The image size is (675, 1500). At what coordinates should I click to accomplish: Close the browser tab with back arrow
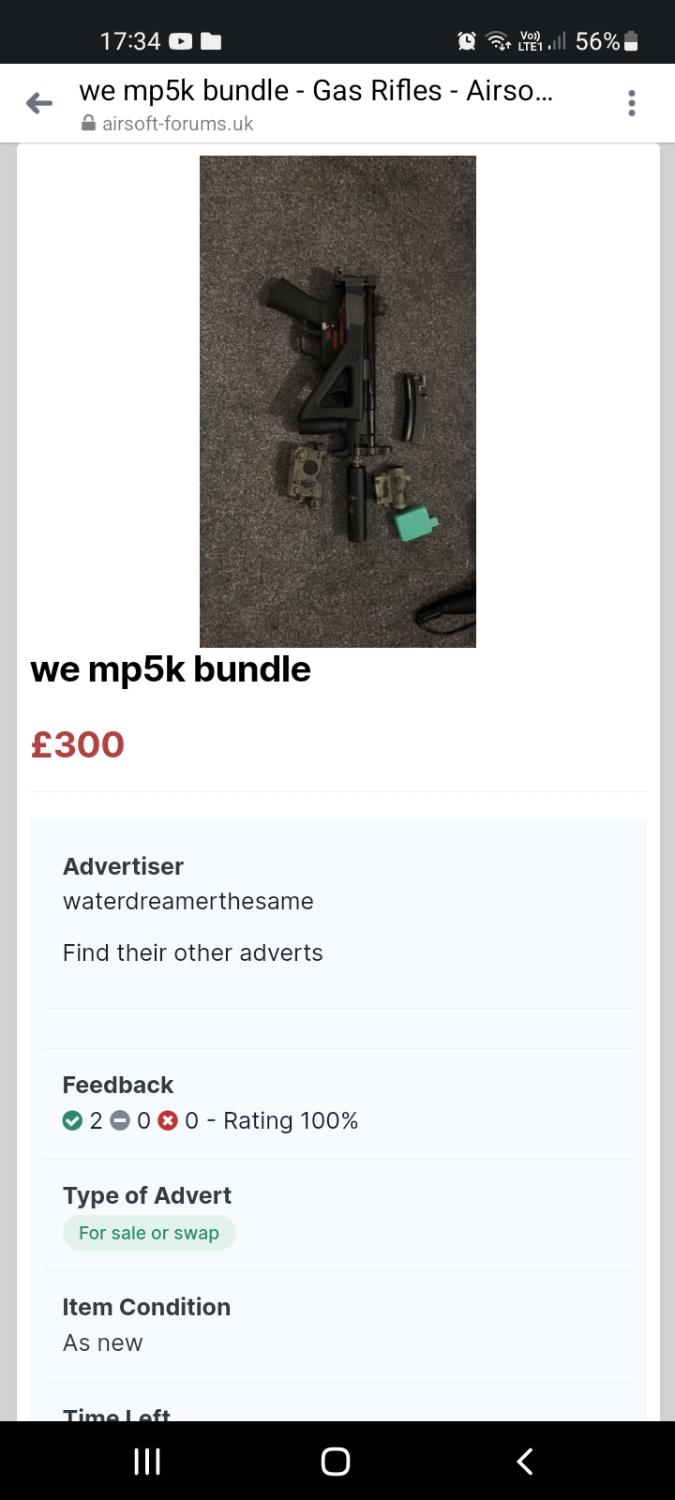click(39, 103)
